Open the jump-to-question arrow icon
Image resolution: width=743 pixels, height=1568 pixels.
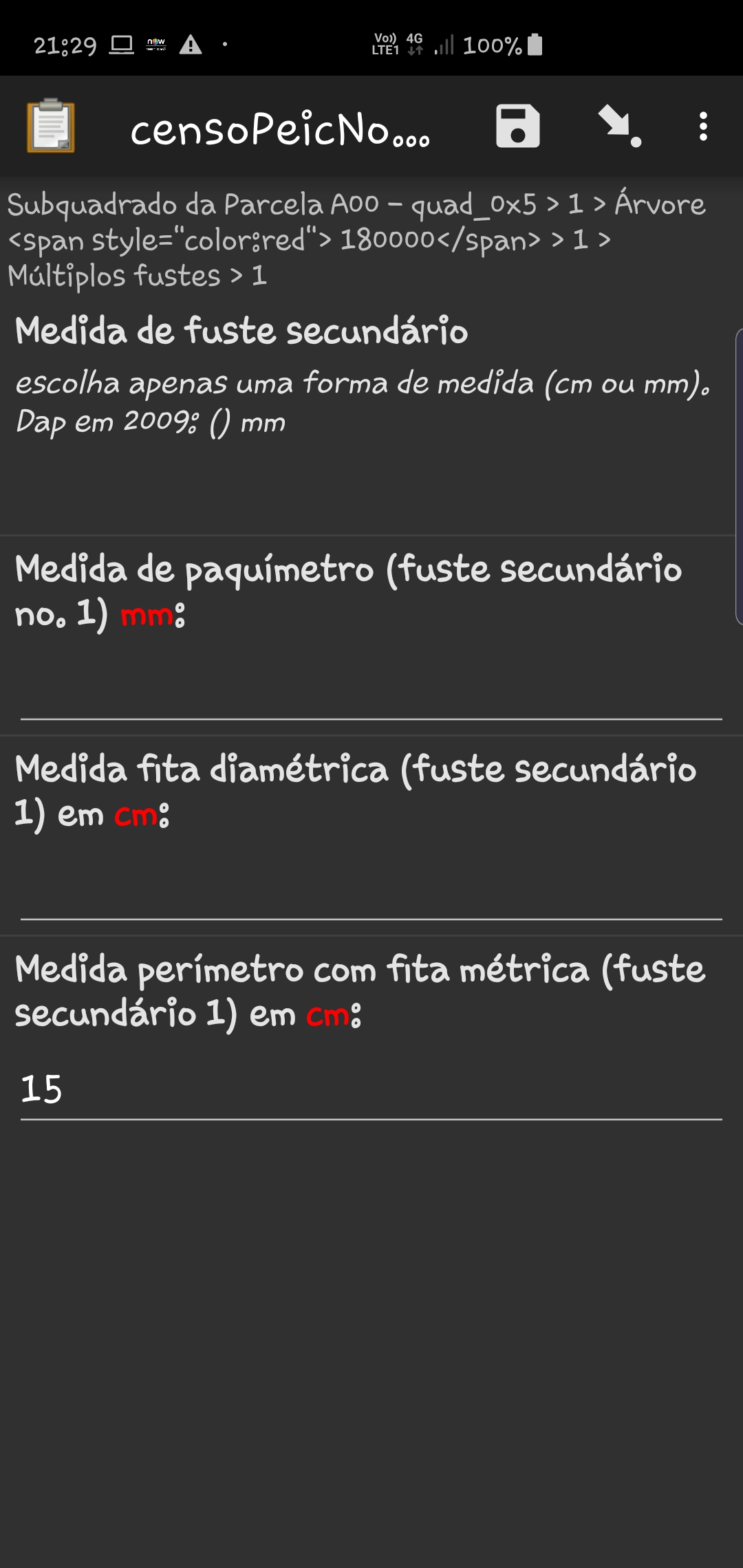click(619, 127)
